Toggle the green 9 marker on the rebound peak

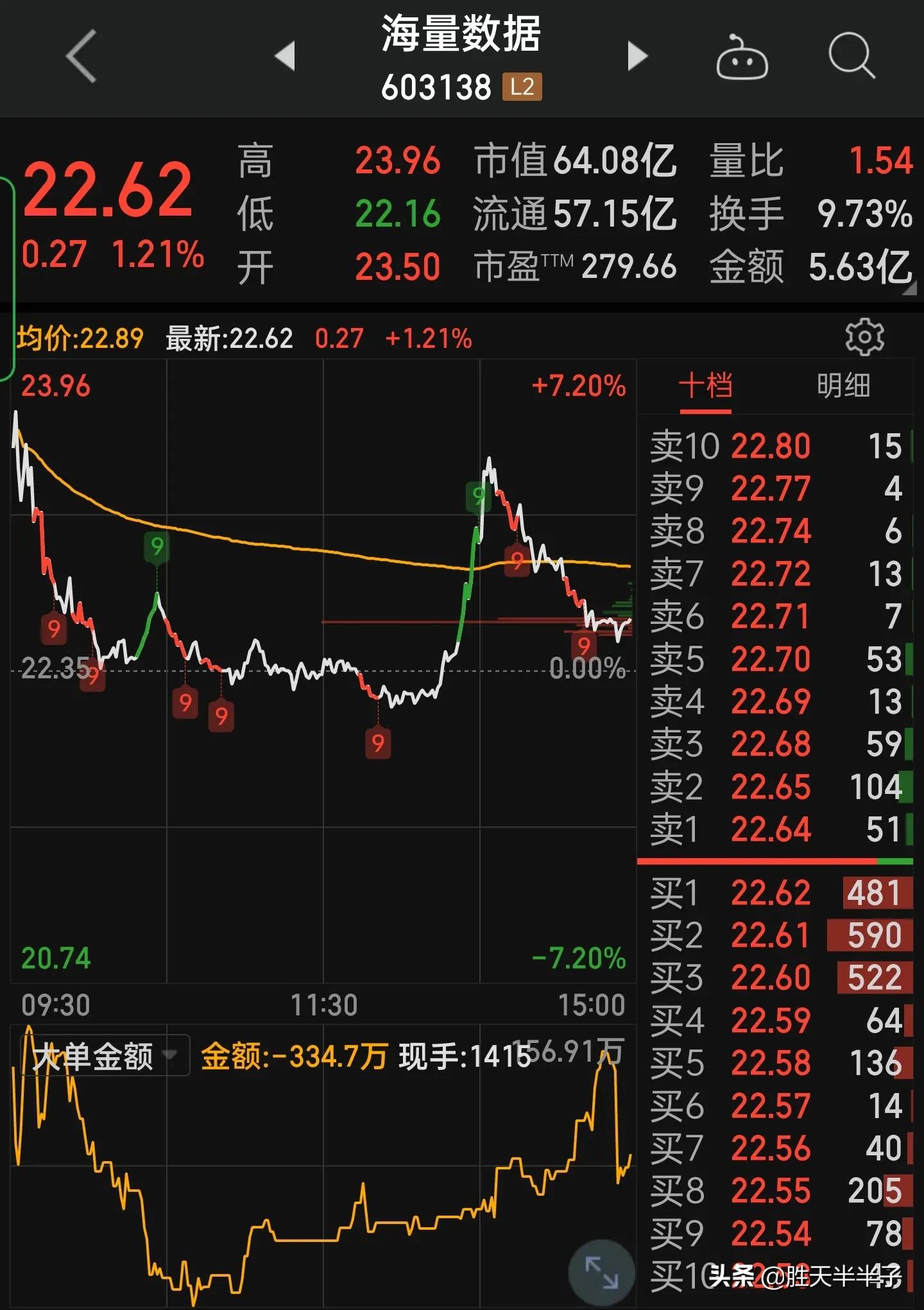477,496
